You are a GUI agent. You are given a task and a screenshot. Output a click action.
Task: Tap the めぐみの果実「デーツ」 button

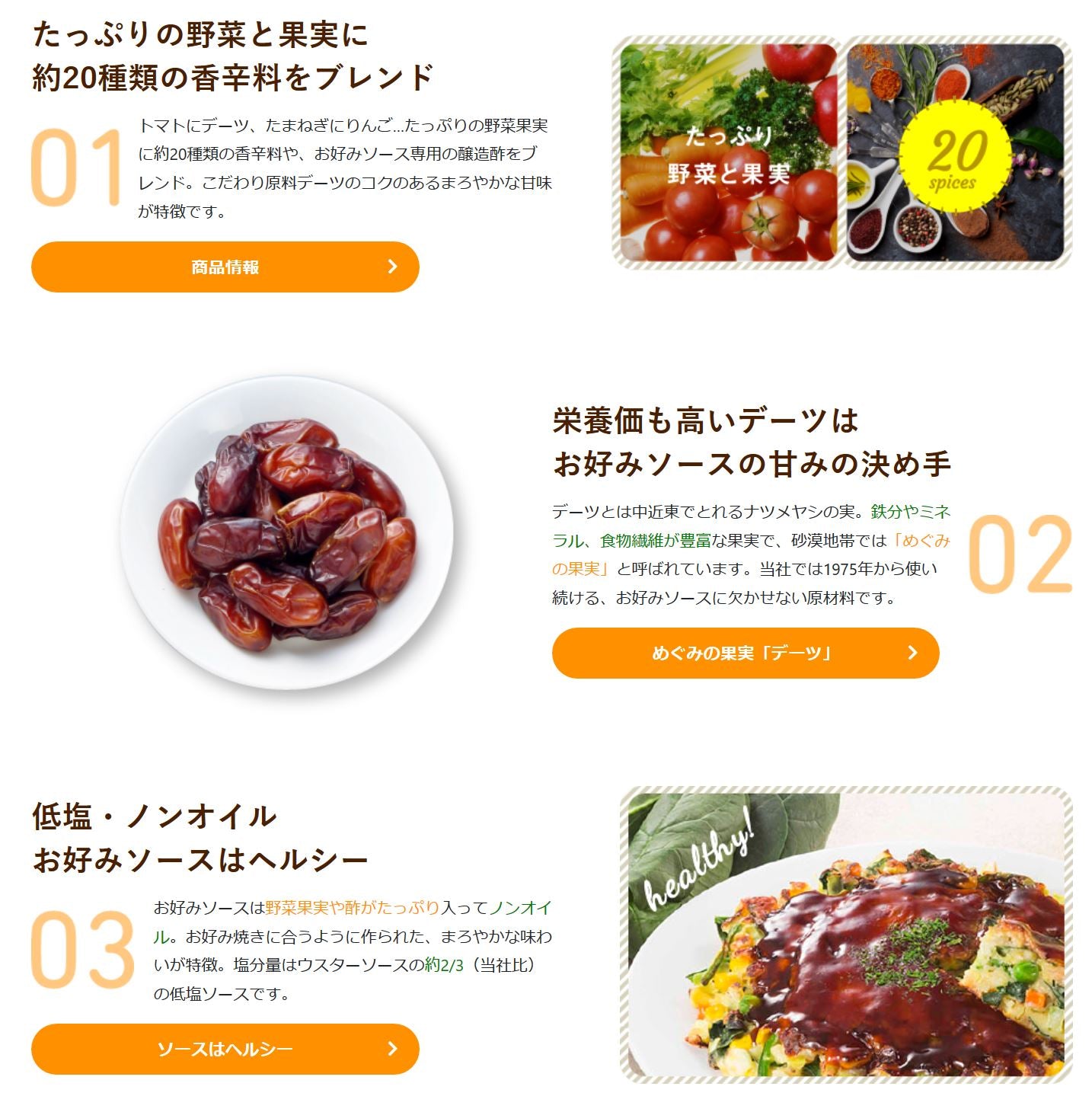745,653
